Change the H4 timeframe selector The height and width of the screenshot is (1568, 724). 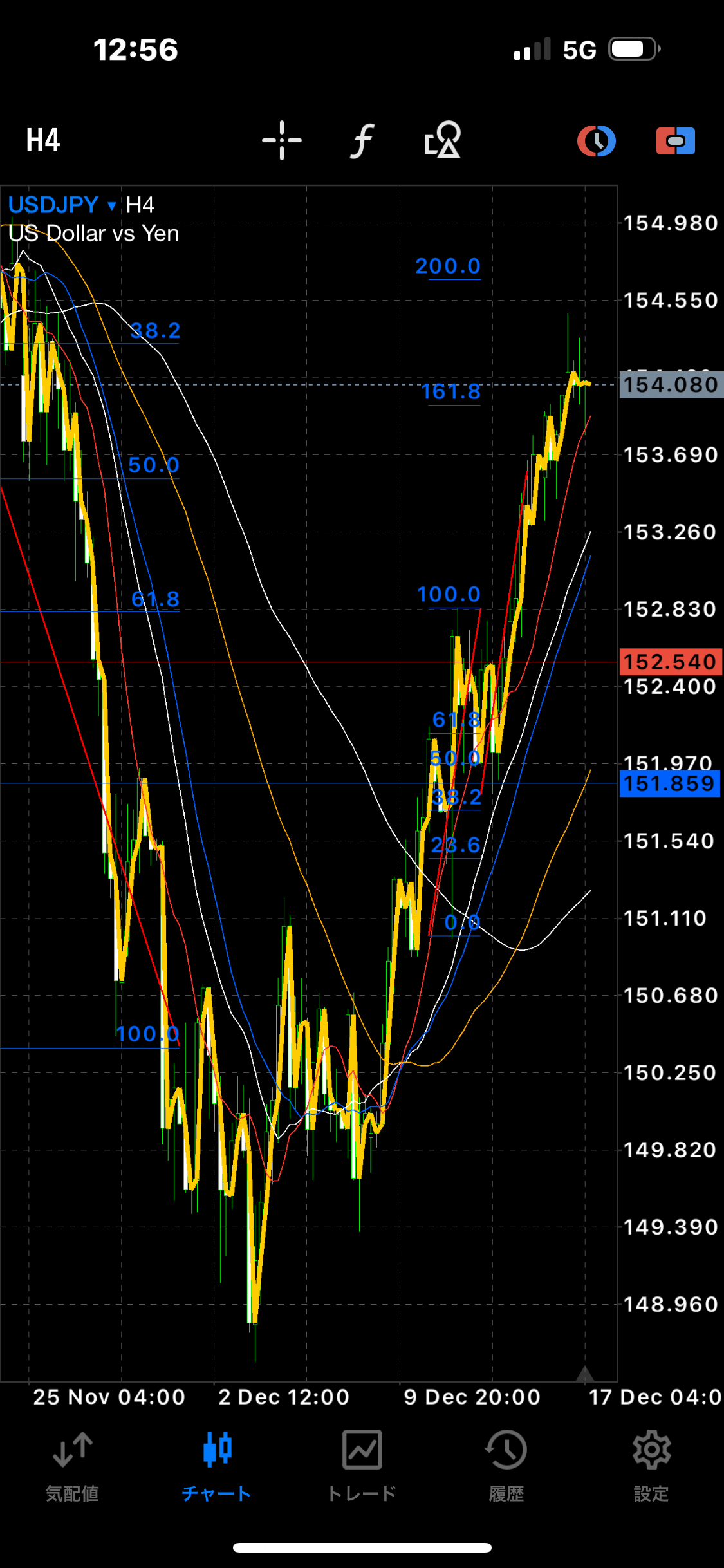point(43,140)
